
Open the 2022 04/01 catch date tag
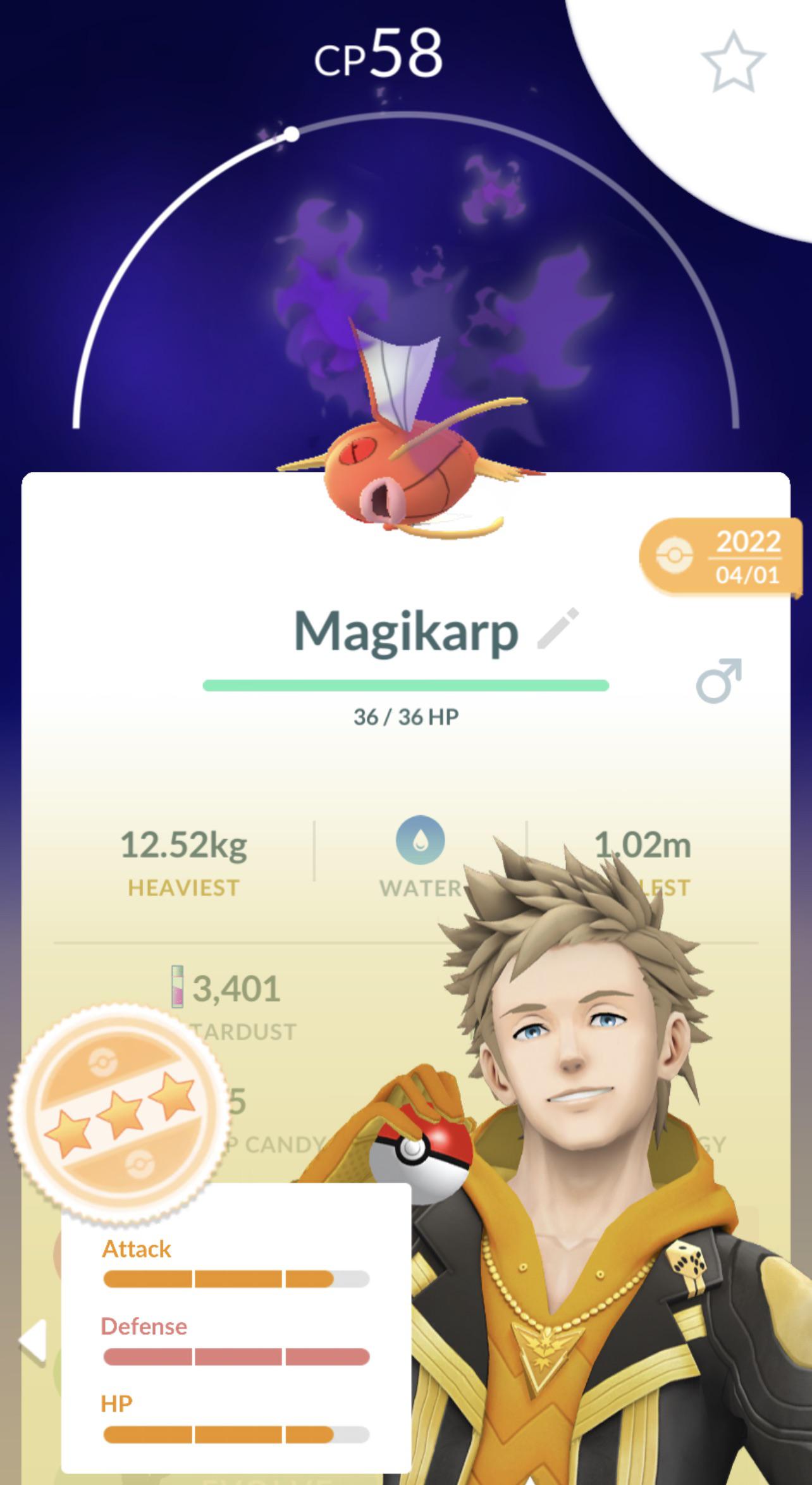pyautogui.click(x=720, y=557)
